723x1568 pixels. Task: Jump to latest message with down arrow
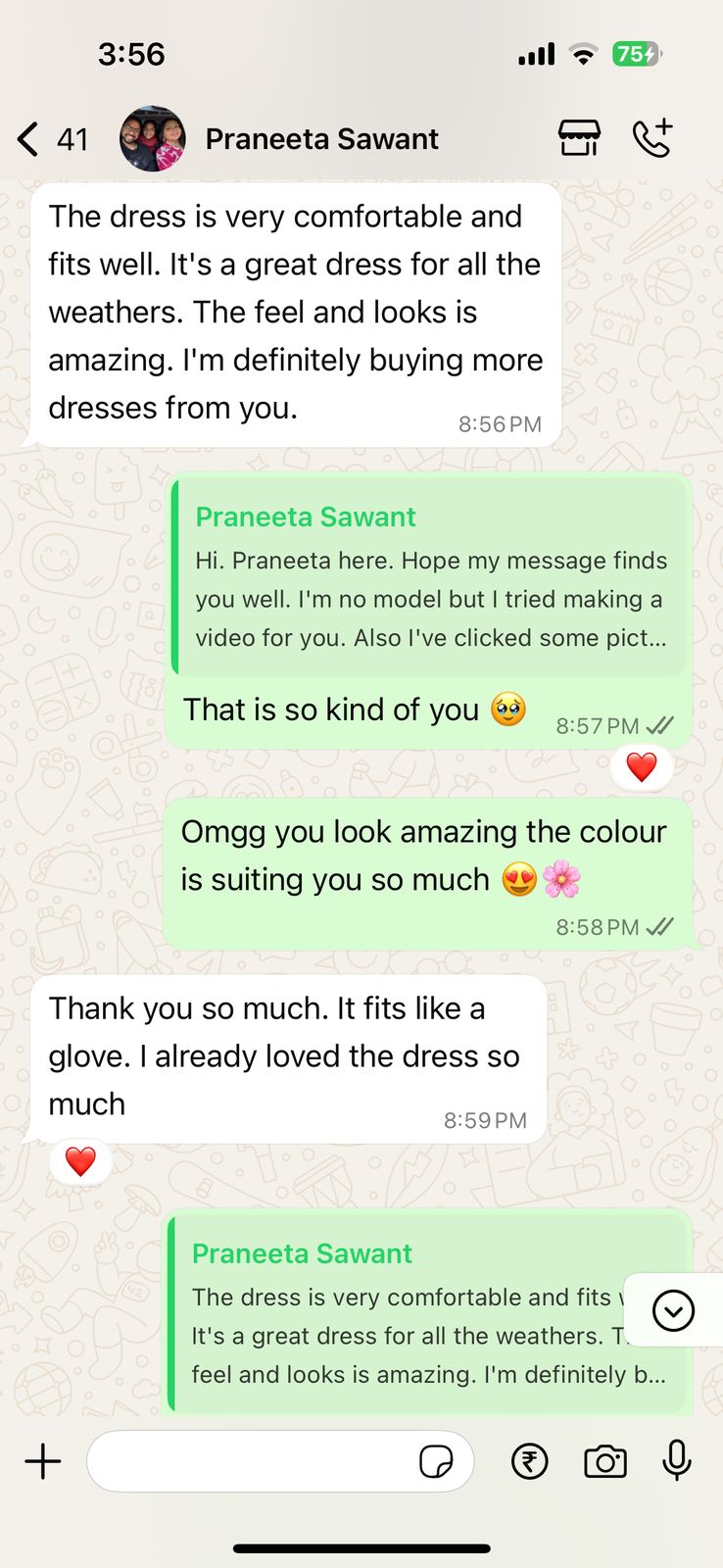(673, 1310)
